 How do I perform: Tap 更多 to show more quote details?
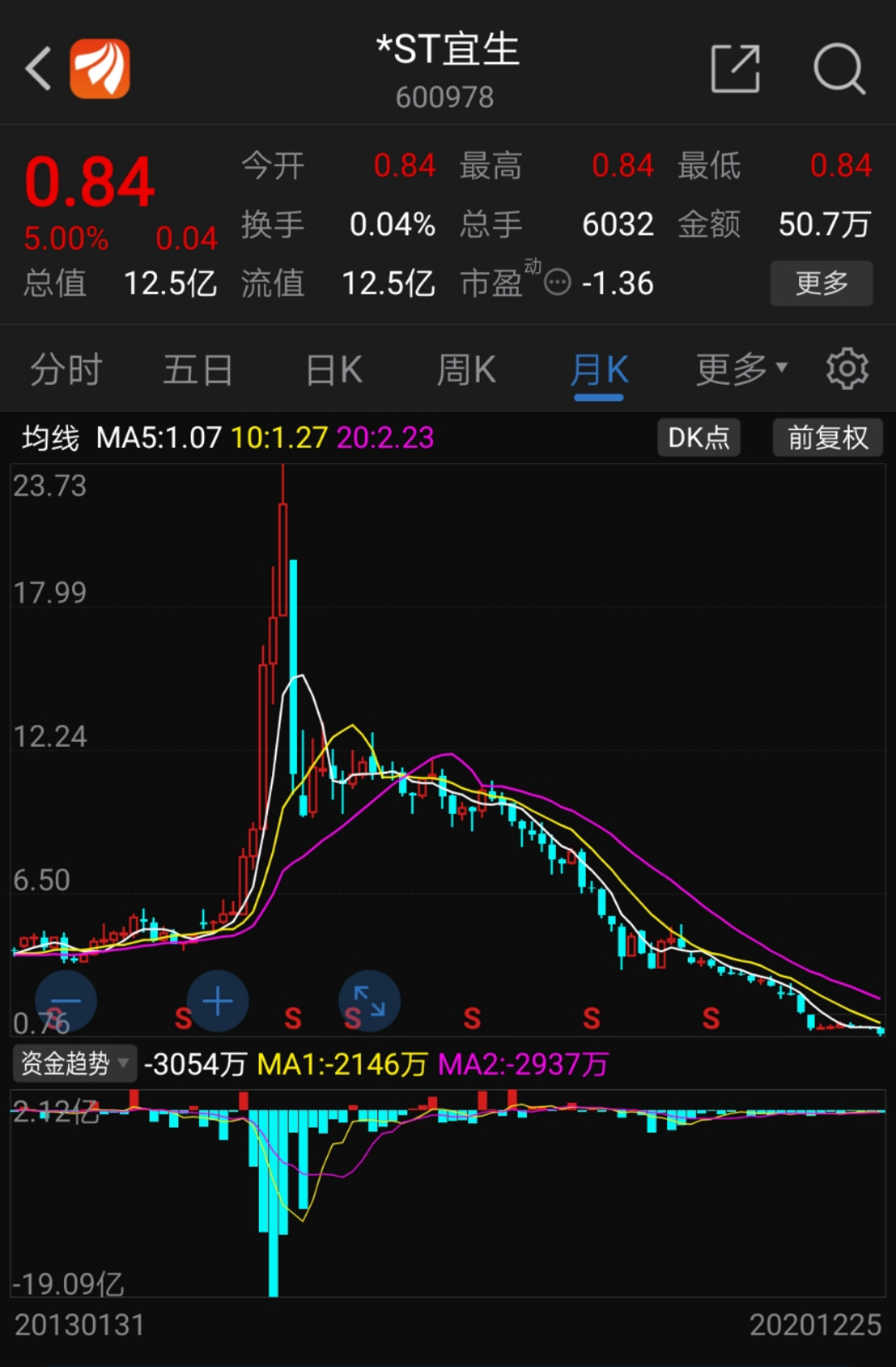tap(821, 283)
